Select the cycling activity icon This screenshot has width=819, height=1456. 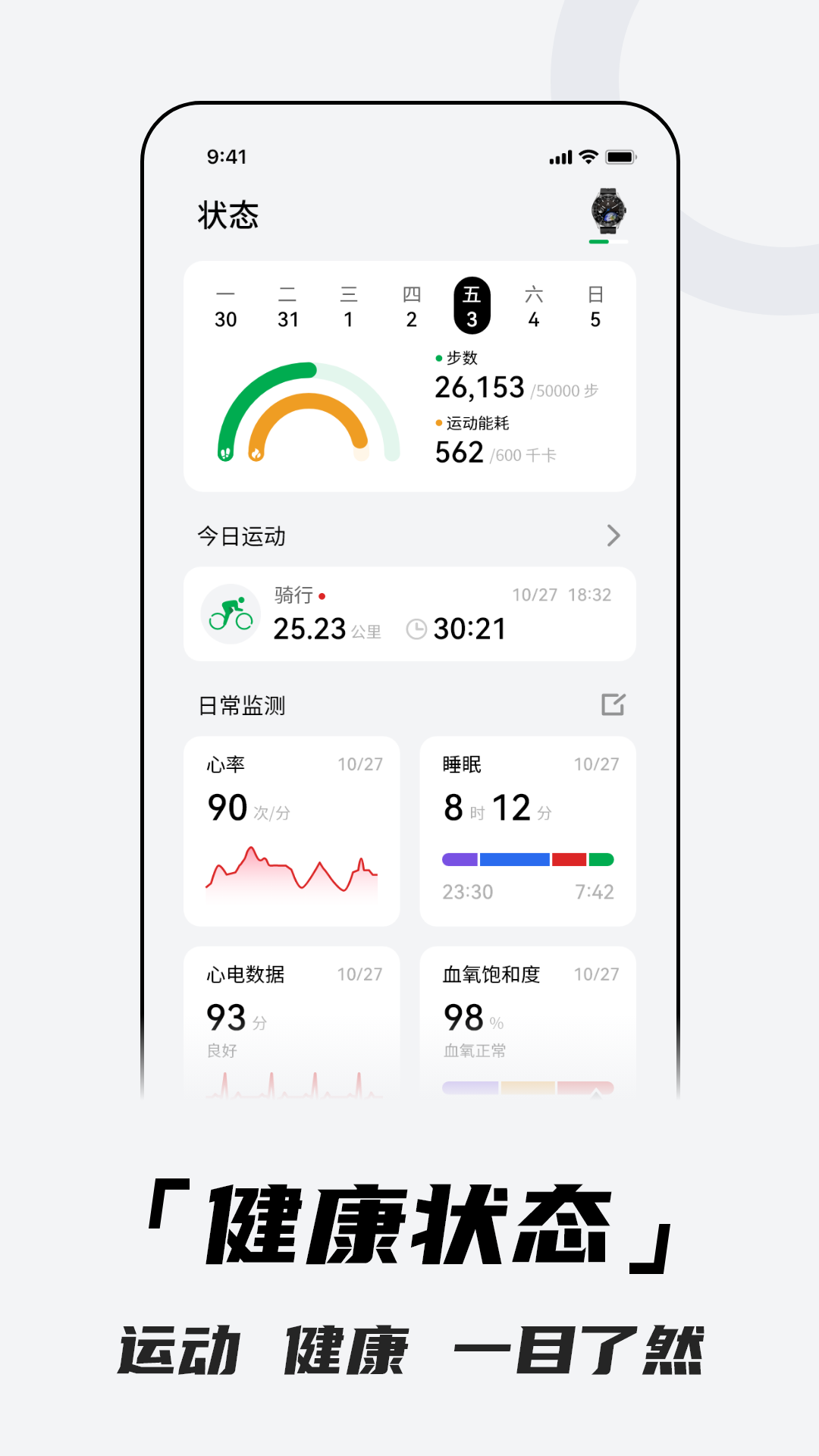(230, 613)
